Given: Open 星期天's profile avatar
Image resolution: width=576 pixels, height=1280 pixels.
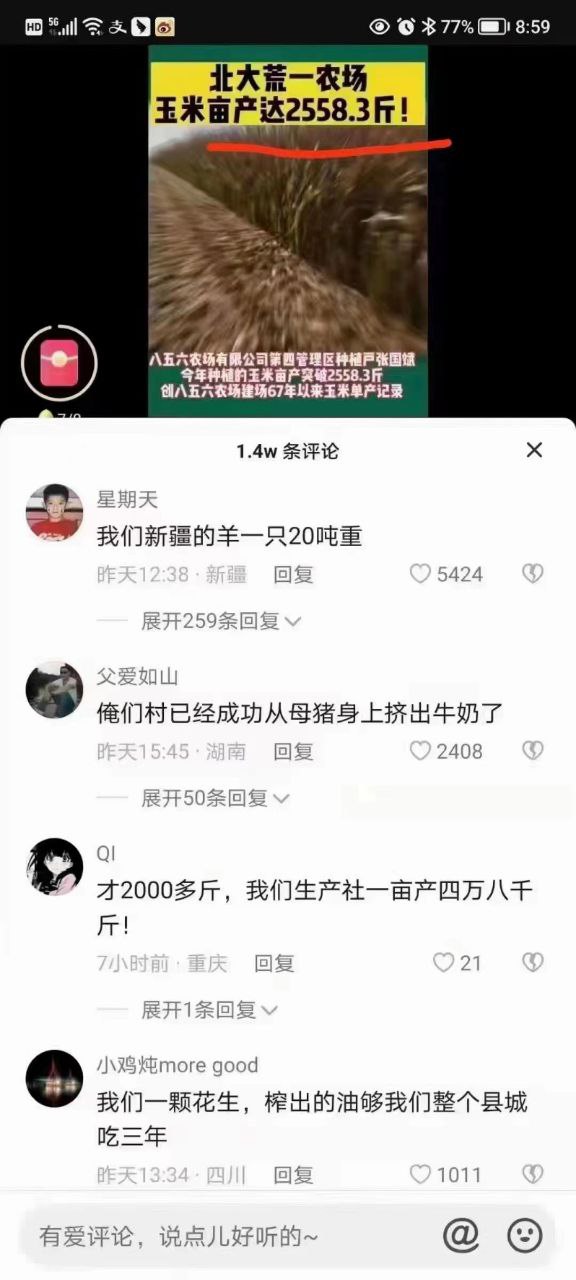Looking at the screenshot, I should 54,513.
